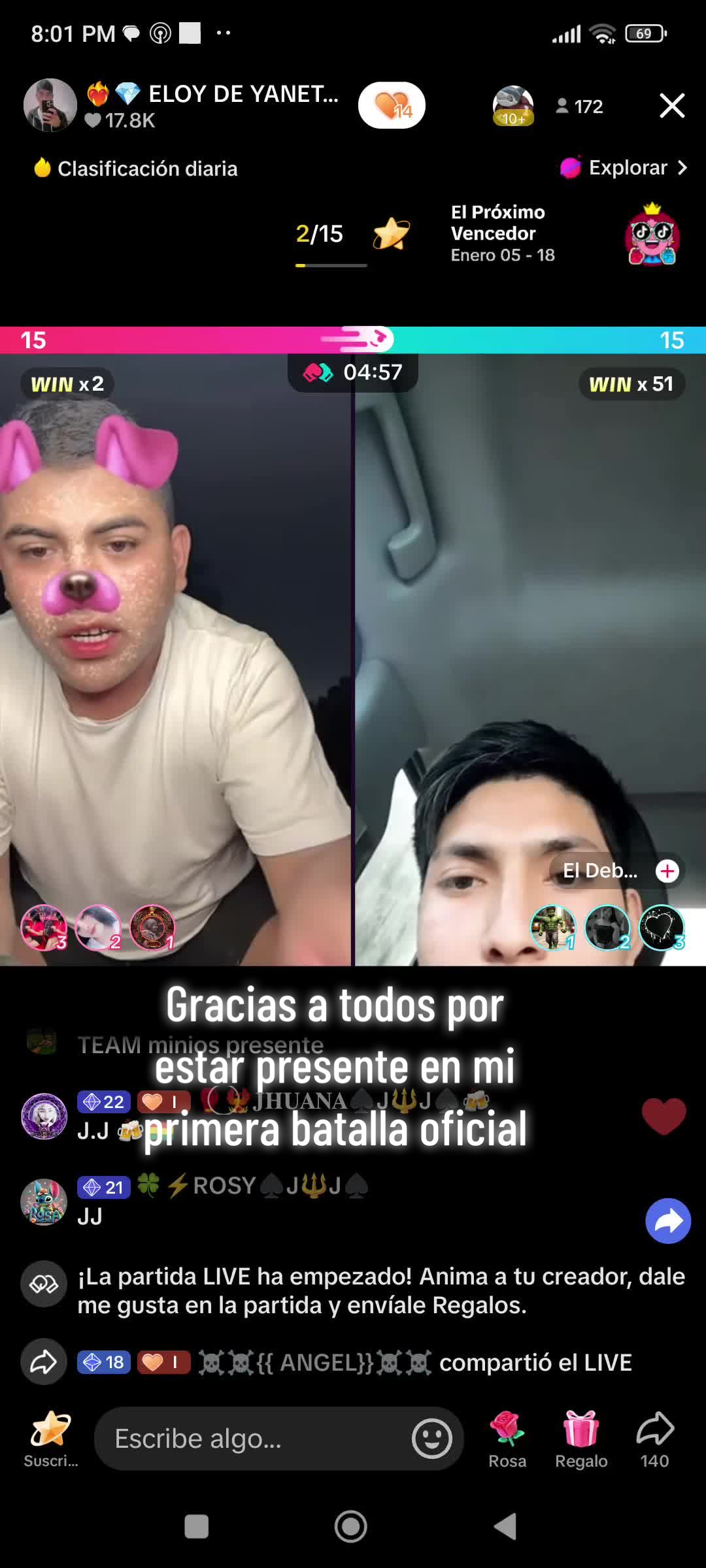Open the Regalo gift panel

point(581,1439)
